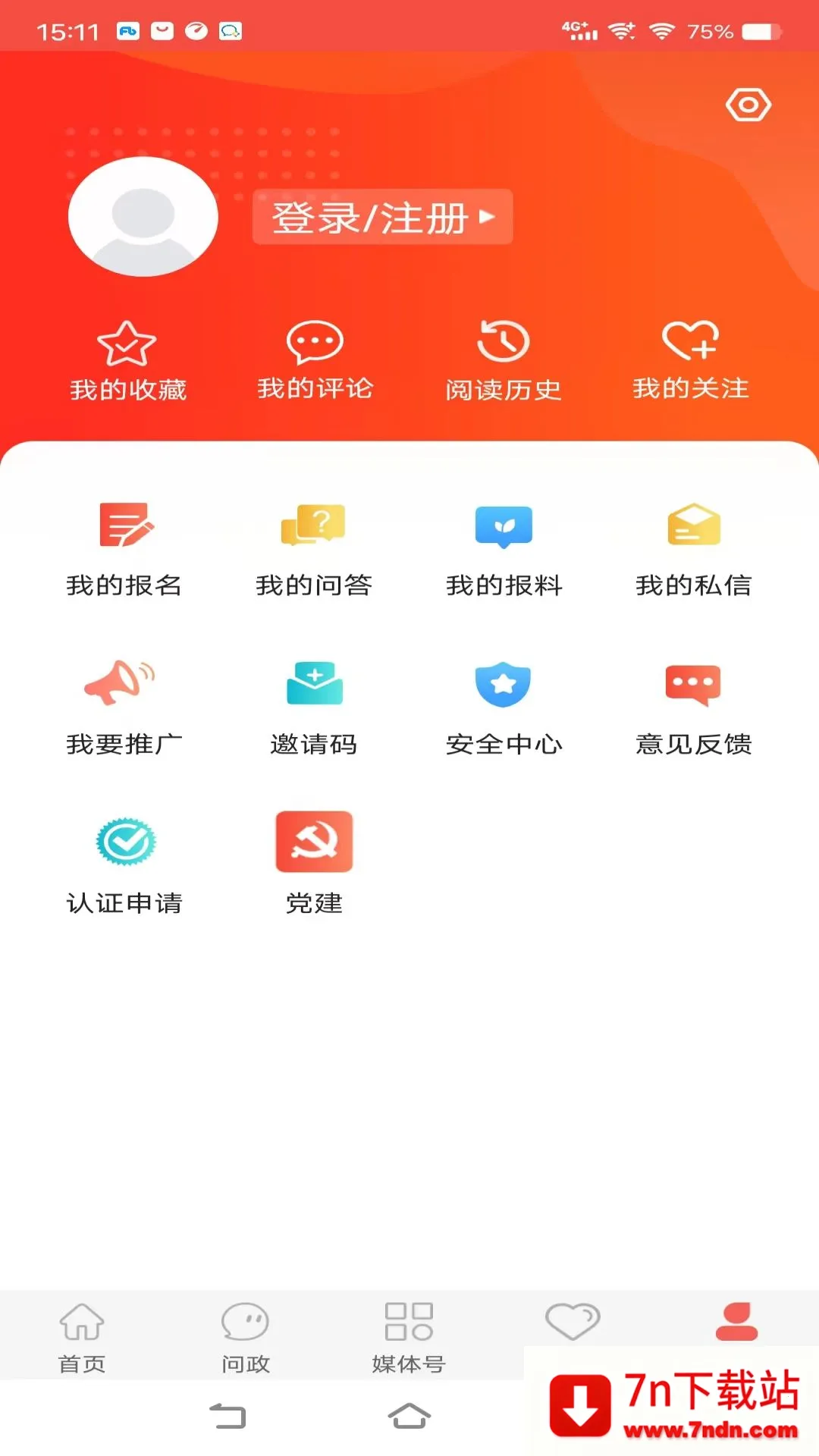The height and width of the screenshot is (1456, 819).
Task: Tap the profile avatar placeholder
Action: point(141,217)
